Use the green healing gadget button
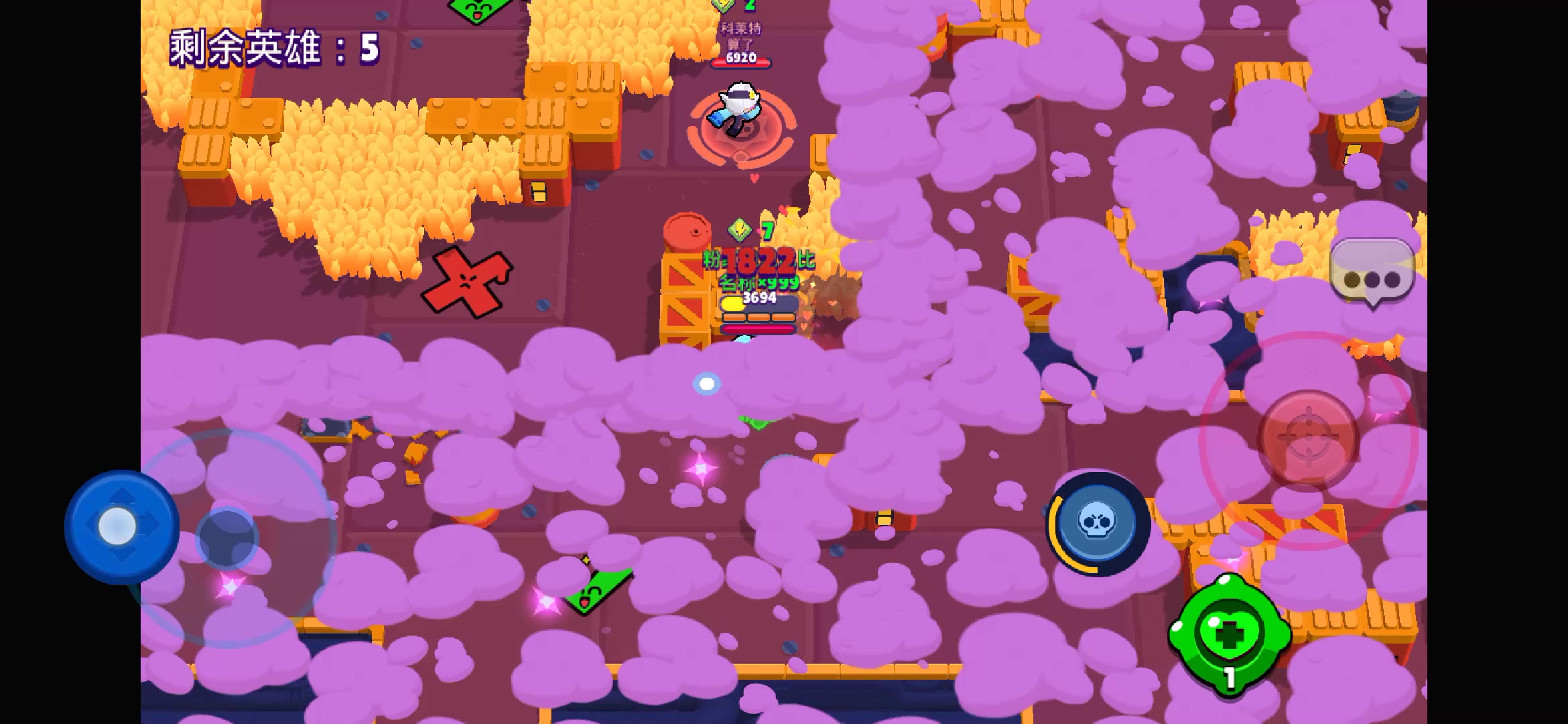 click(x=1229, y=633)
